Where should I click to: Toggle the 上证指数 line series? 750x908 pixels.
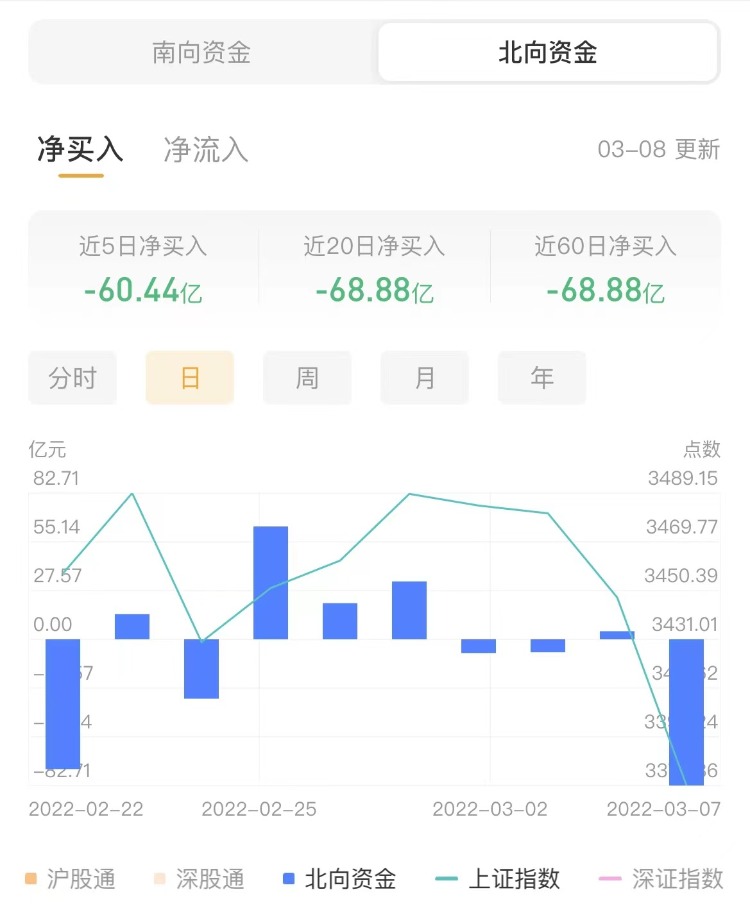[498, 880]
